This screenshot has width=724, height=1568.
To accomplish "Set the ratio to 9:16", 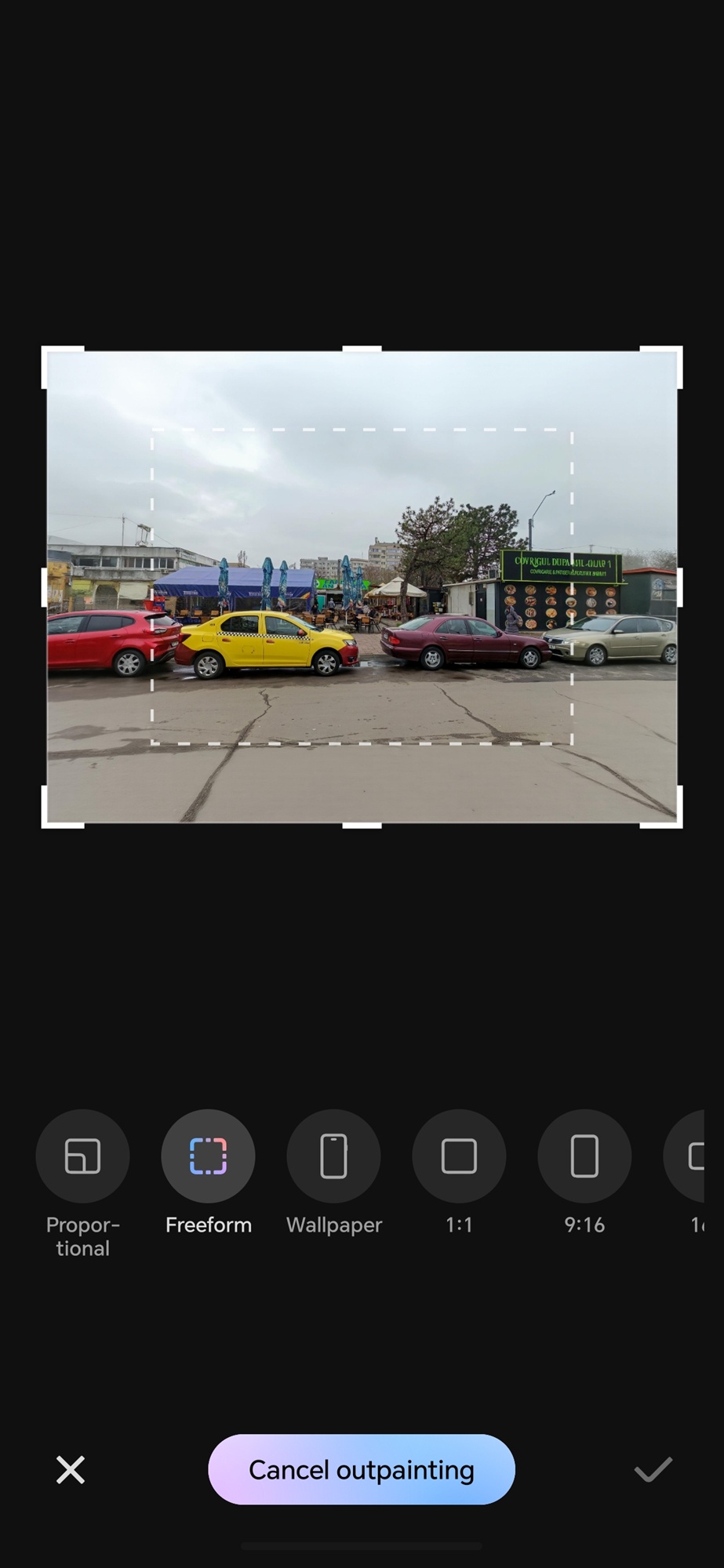I will point(584,1156).
